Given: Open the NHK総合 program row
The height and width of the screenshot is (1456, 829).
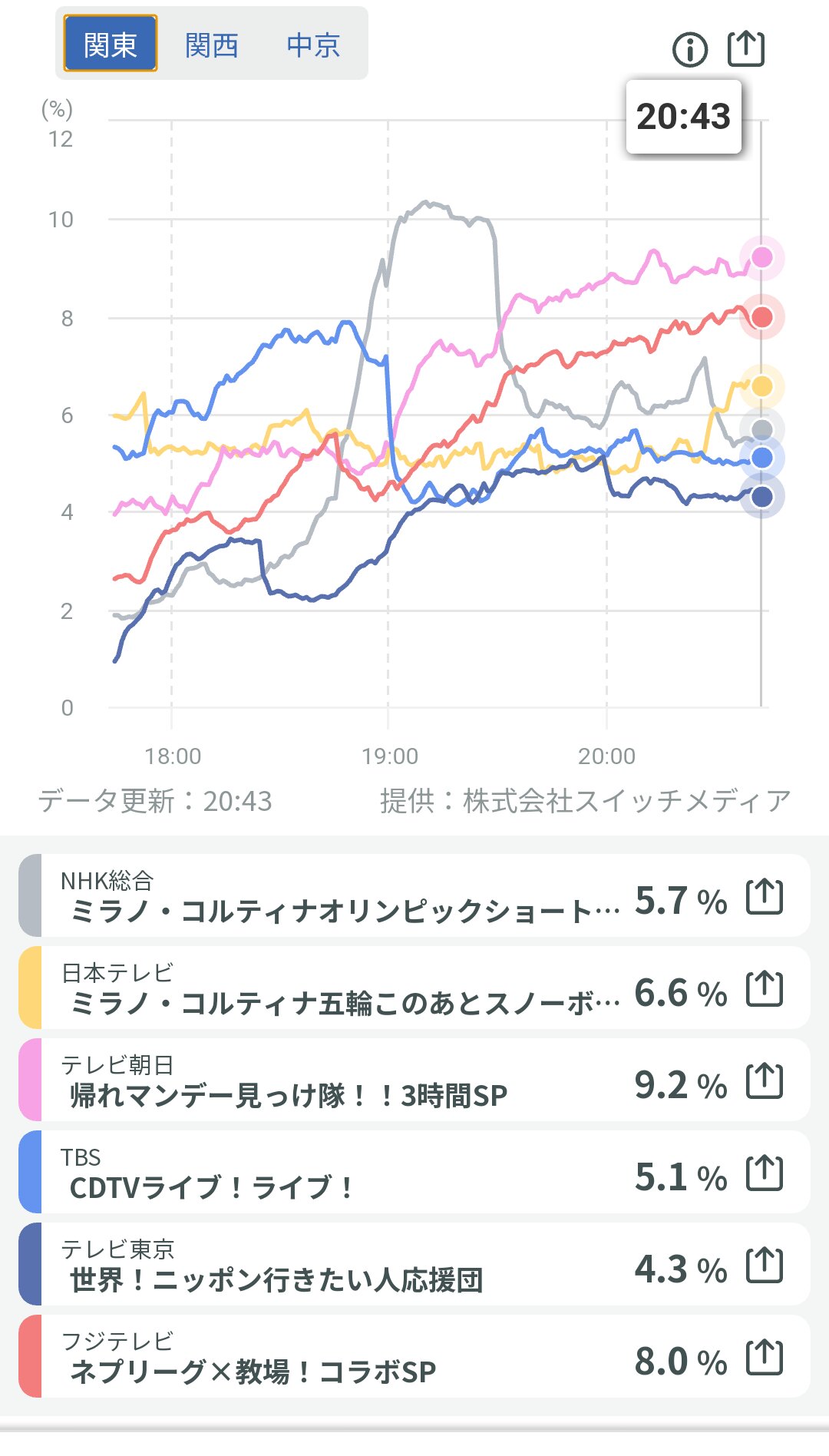Looking at the screenshot, I should [x=338, y=896].
